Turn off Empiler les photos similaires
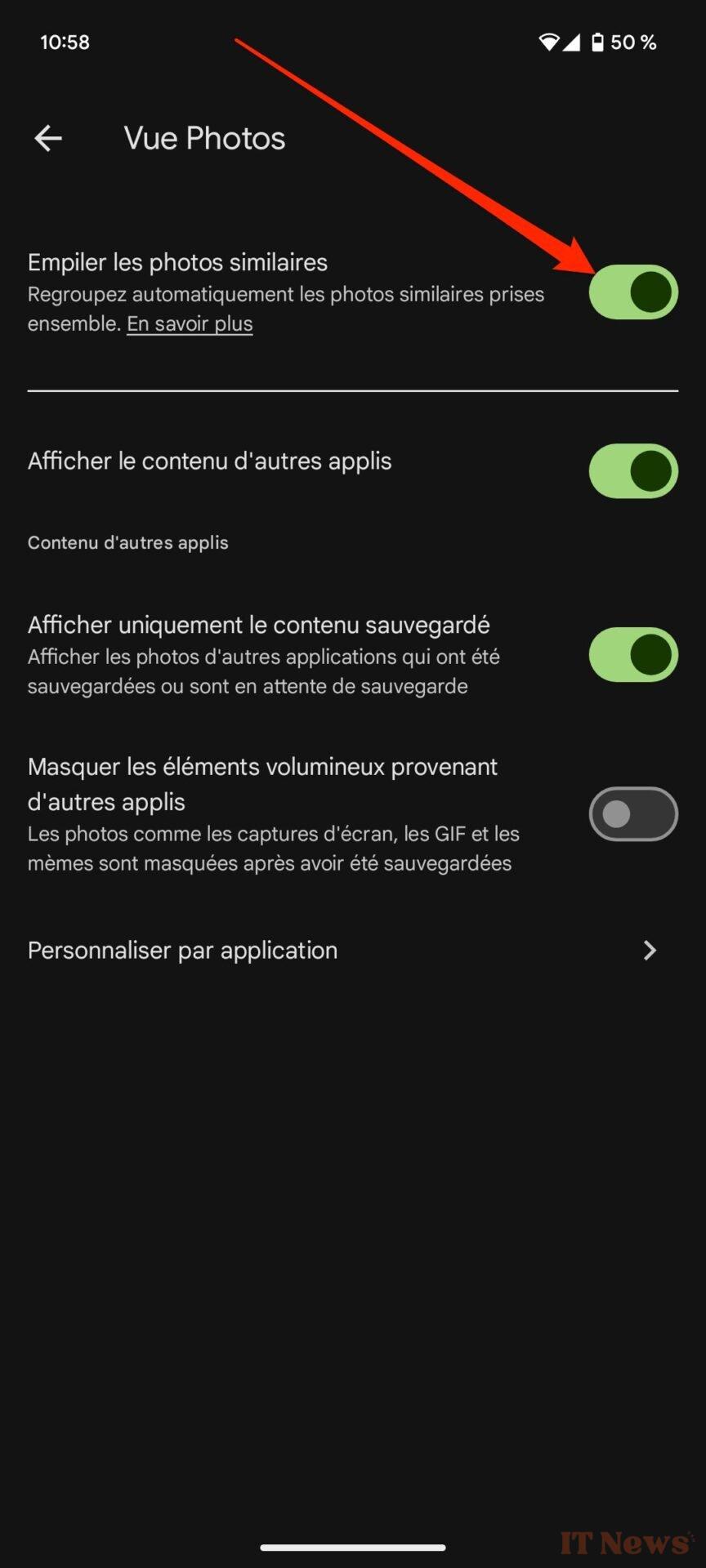The image size is (706, 1568). coord(633,292)
